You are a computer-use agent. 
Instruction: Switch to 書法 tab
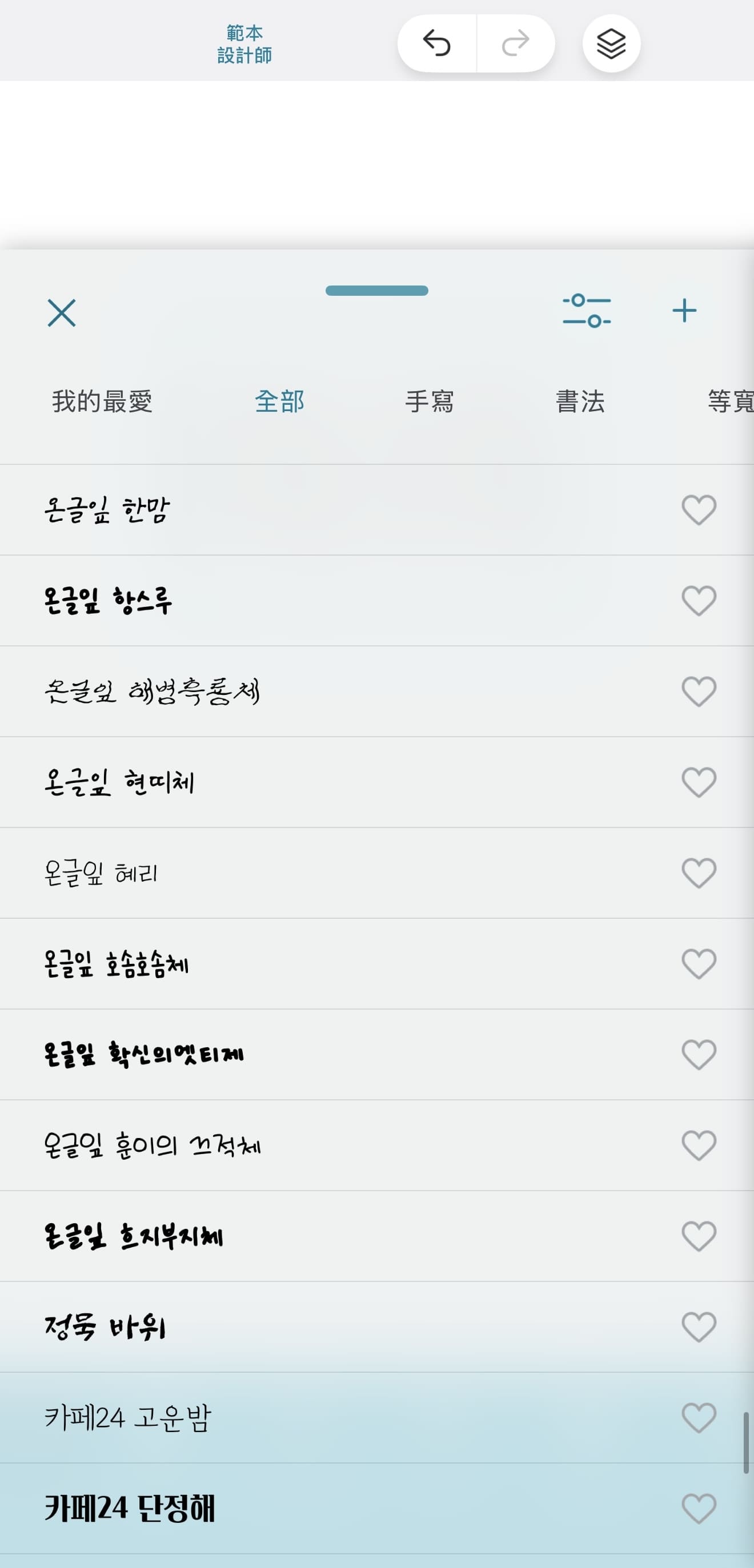point(580,402)
